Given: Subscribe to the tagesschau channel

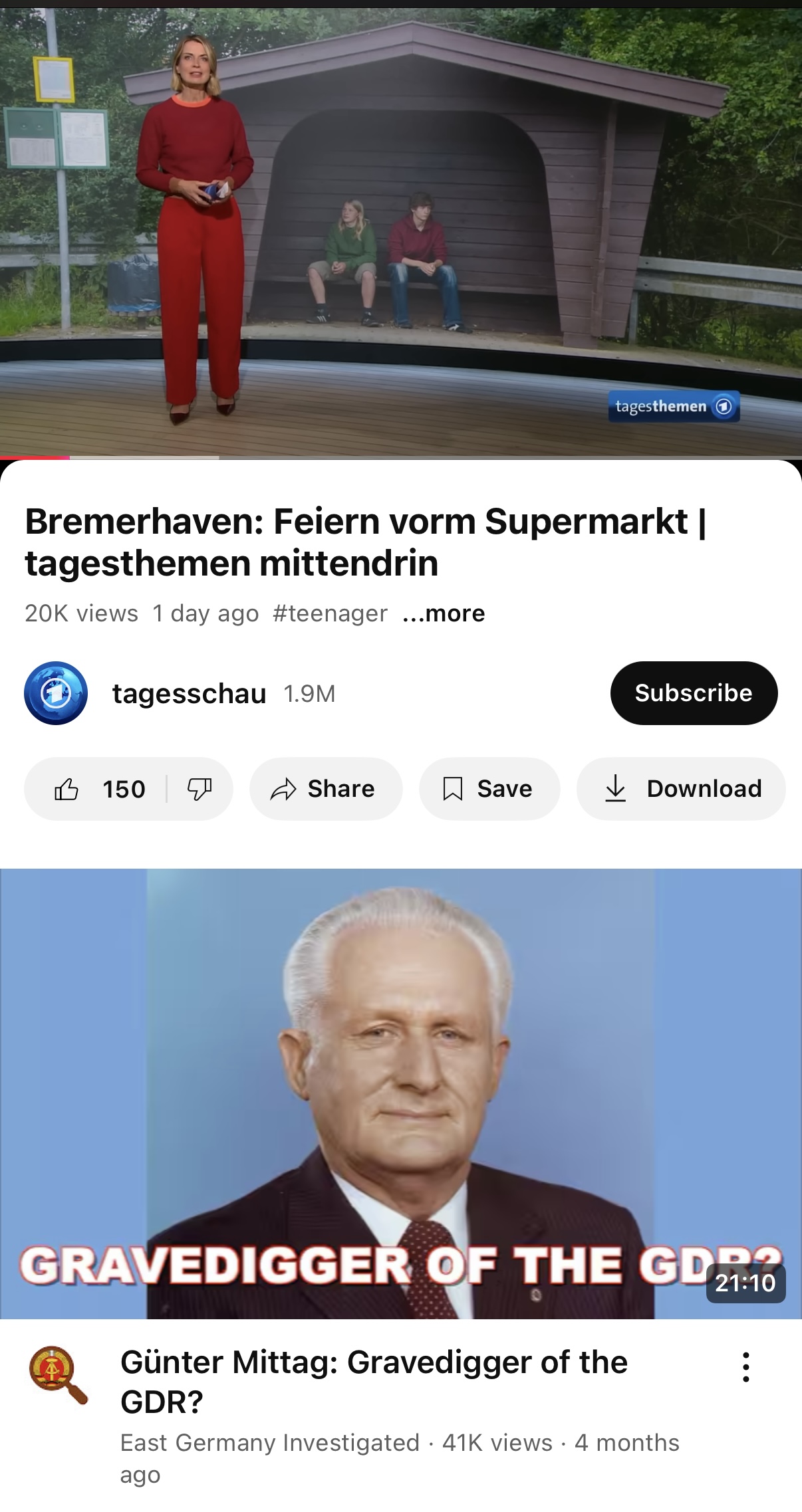Looking at the screenshot, I should point(694,693).
